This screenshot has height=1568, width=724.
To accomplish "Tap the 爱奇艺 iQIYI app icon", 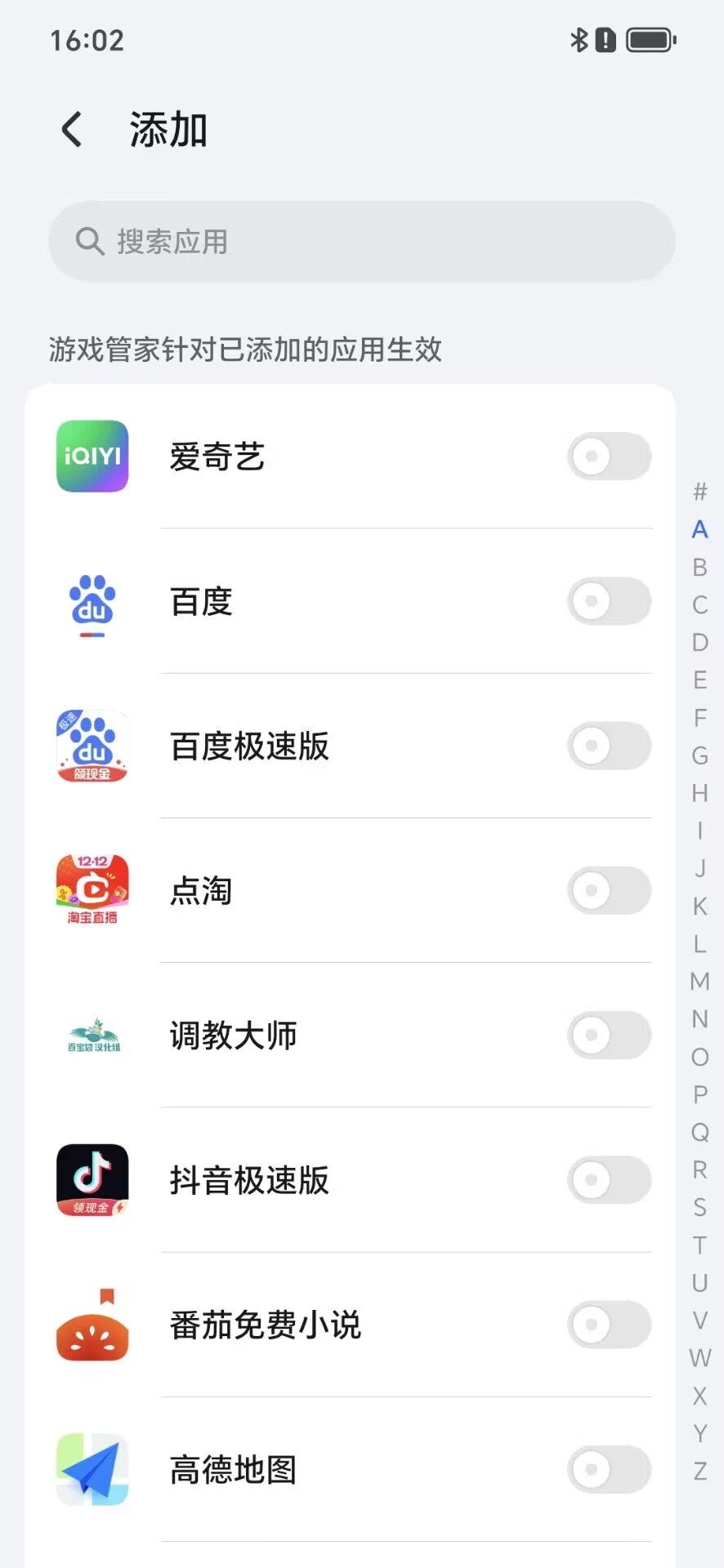I will point(92,457).
